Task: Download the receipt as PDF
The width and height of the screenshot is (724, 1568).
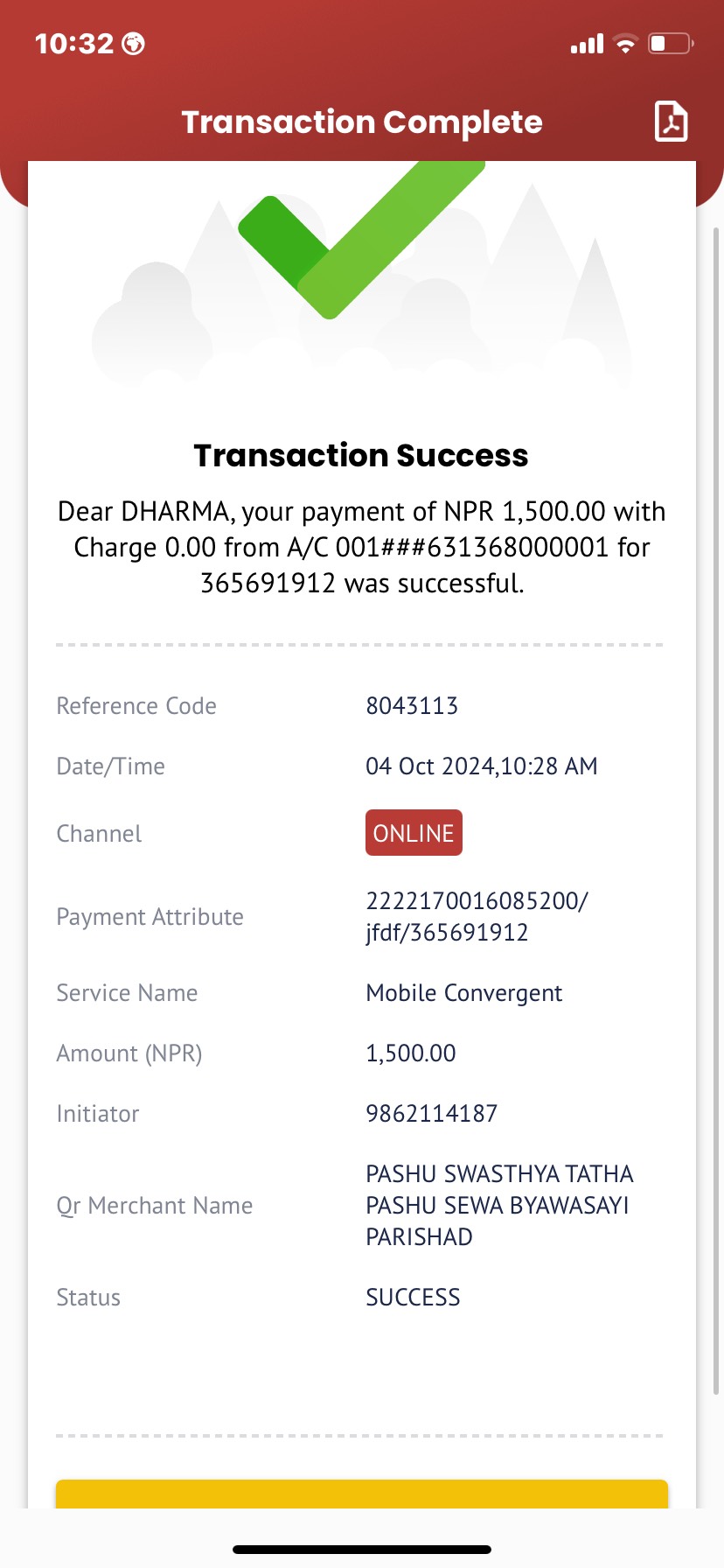Action: point(671,122)
